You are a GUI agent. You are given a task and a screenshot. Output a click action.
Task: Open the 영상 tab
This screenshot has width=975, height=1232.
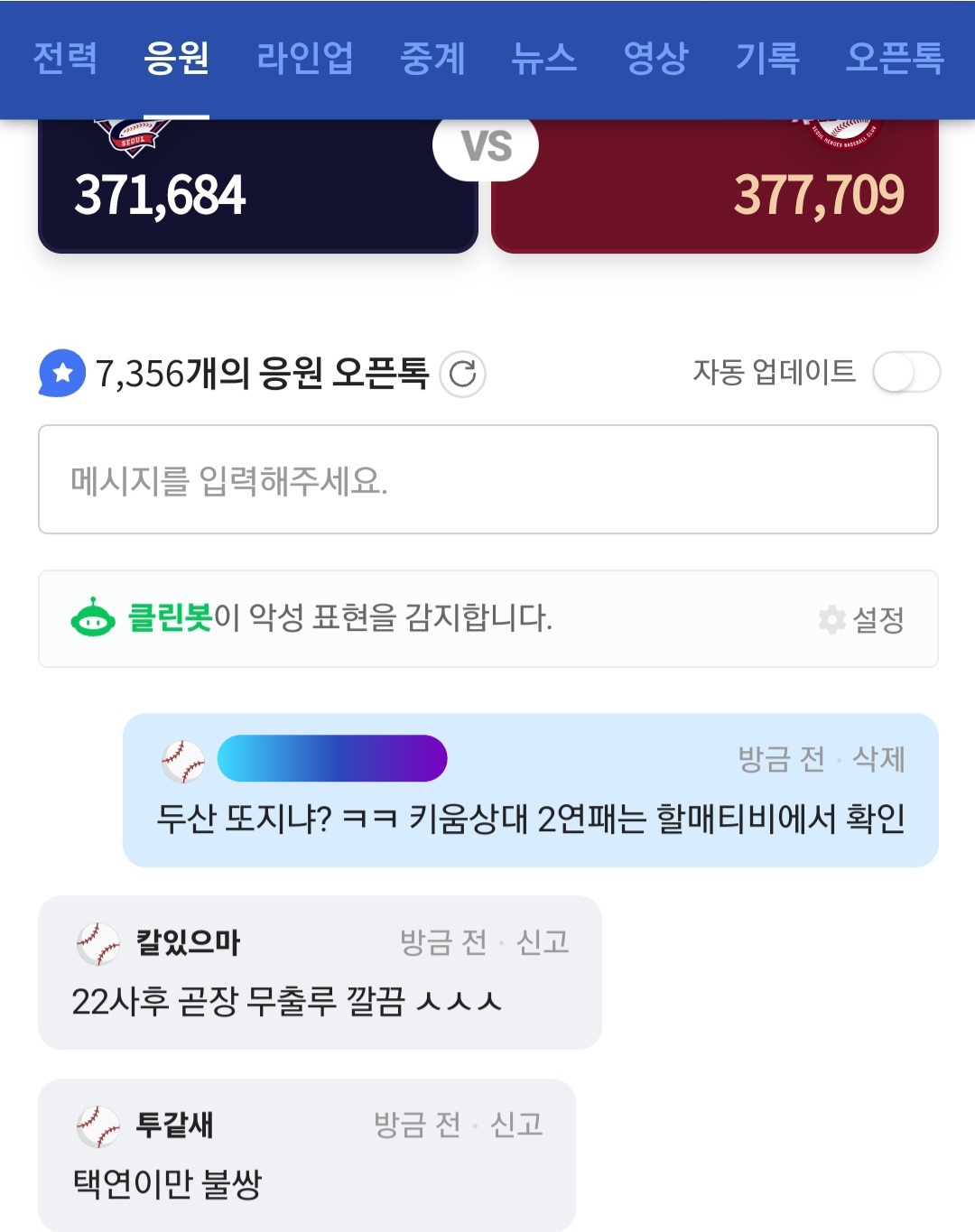(655, 59)
